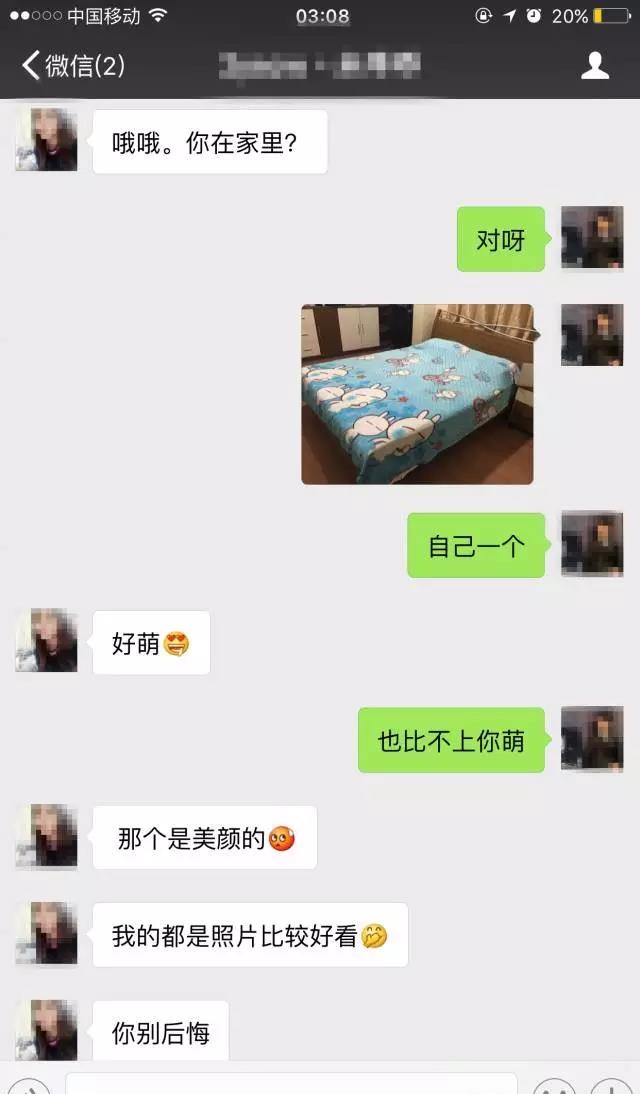The height and width of the screenshot is (1094, 640).
Task: Open the emoji sticker panel
Action: (x=553, y=1088)
